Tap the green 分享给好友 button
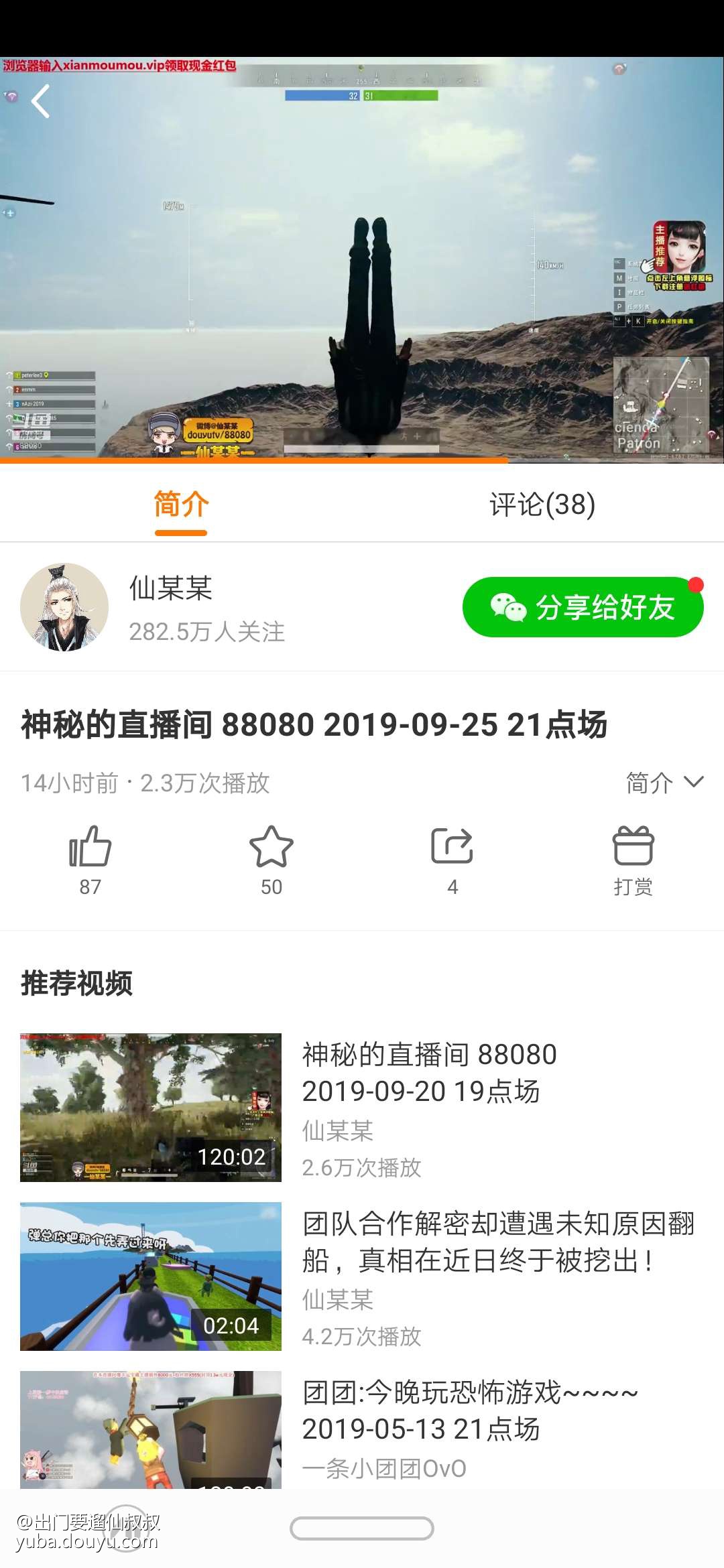The width and height of the screenshot is (724, 1568). coord(583,607)
